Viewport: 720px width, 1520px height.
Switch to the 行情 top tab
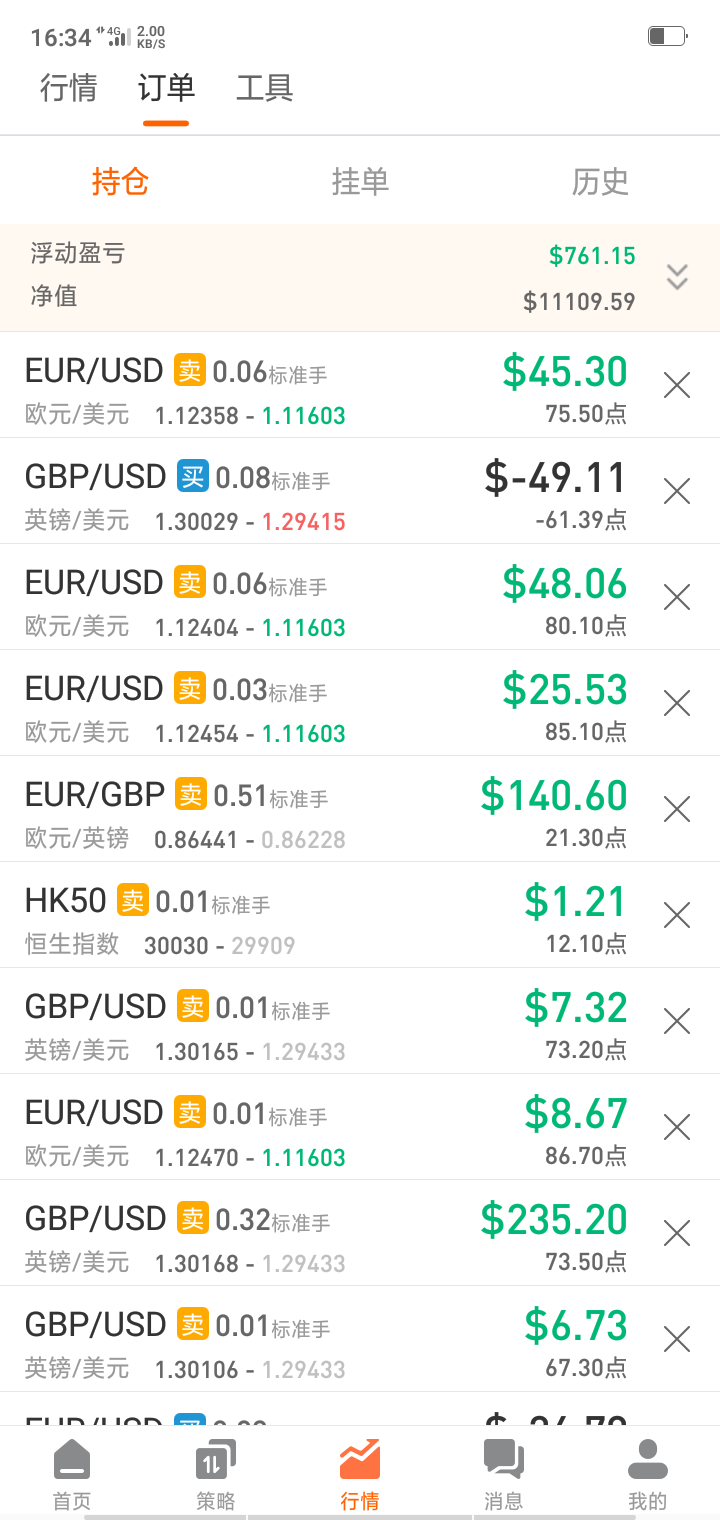click(x=68, y=88)
